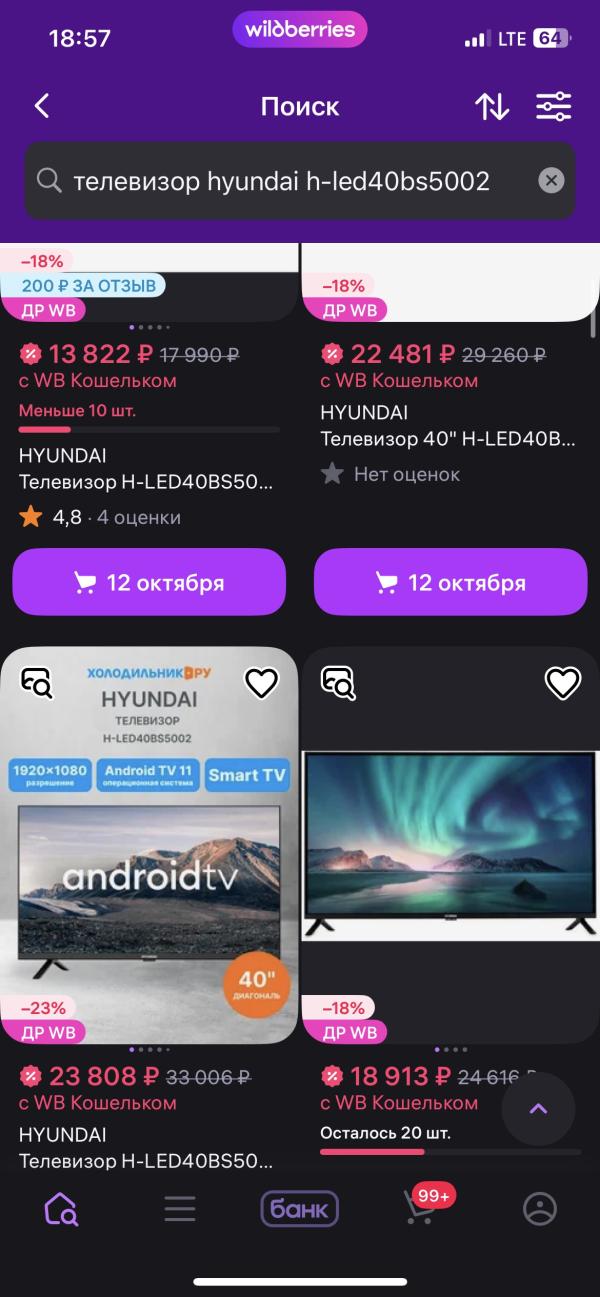Screen dimensions: 600x1297
Task: Clear the search query text
Action: pyautogui.click(x=551, y=180)
